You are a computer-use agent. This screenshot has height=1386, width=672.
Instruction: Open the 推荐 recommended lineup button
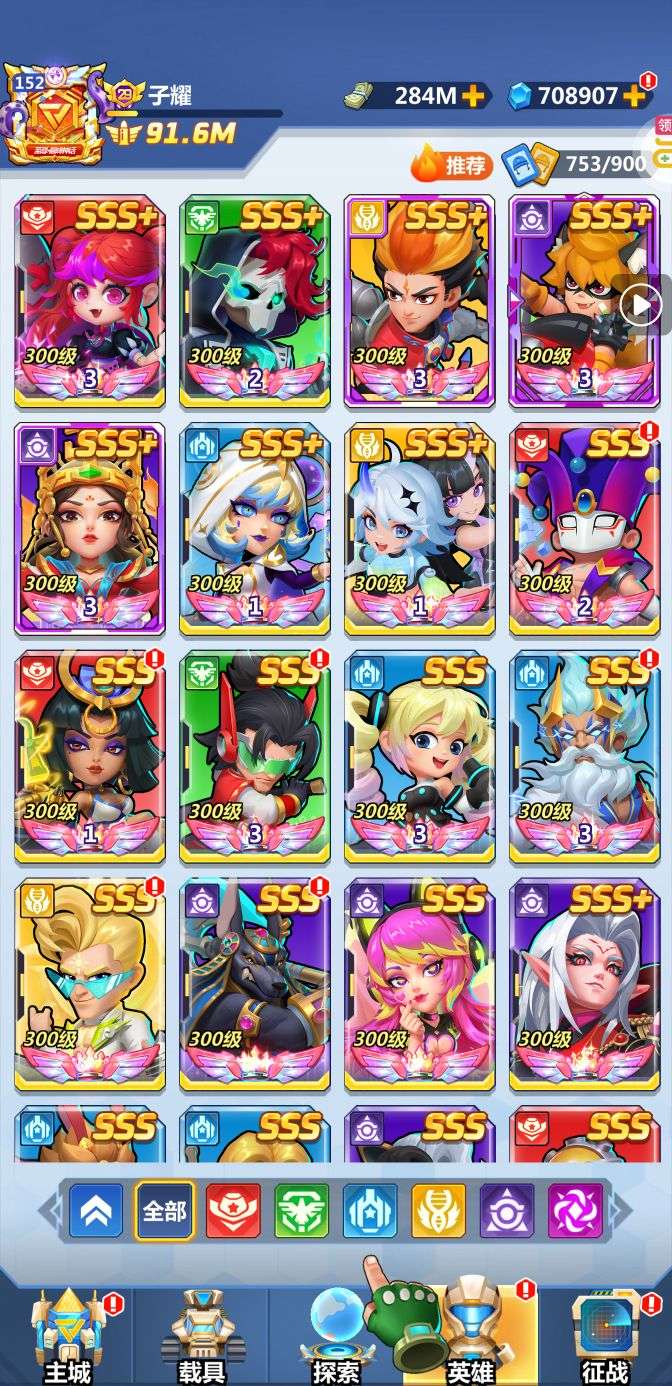click(x=451, y=163)
